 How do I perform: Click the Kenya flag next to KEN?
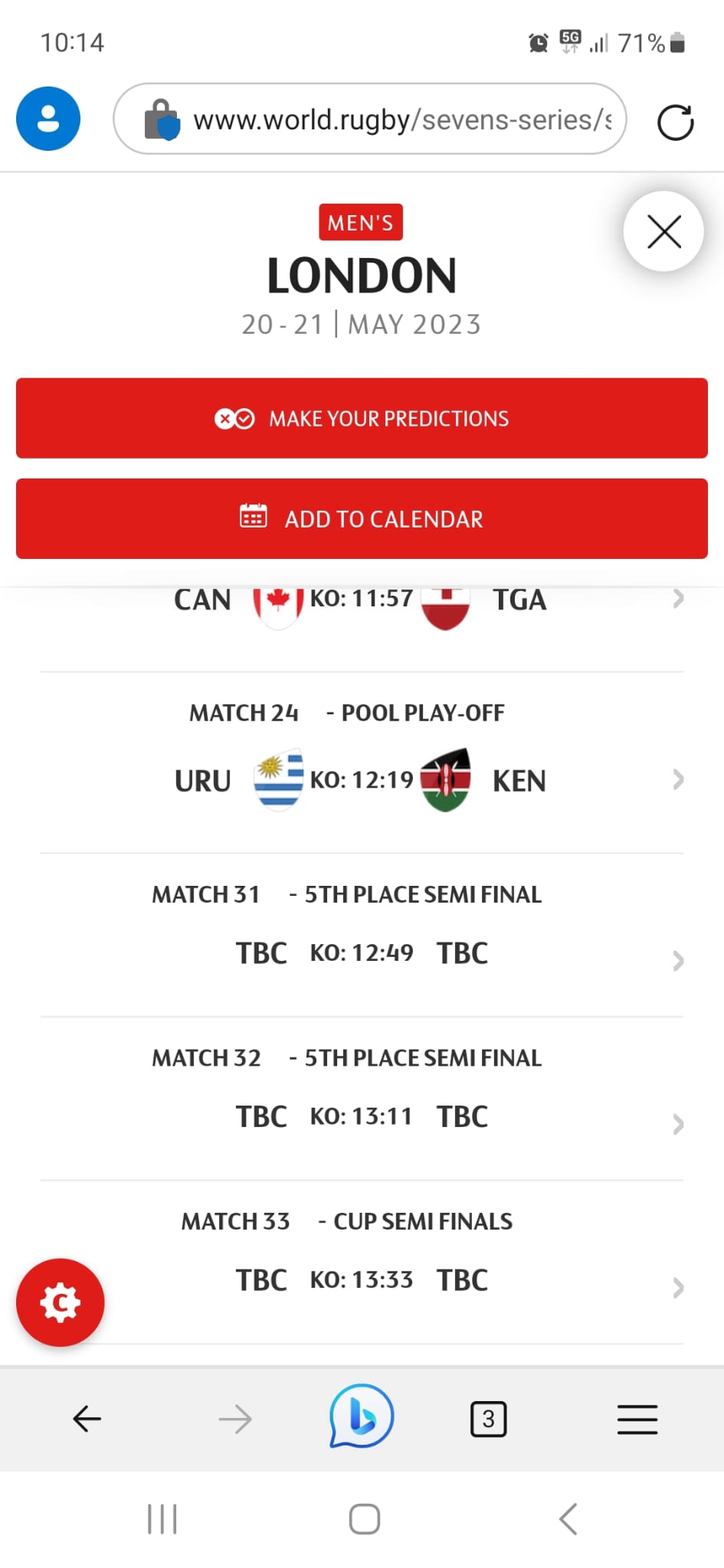(x=444, y=780)
